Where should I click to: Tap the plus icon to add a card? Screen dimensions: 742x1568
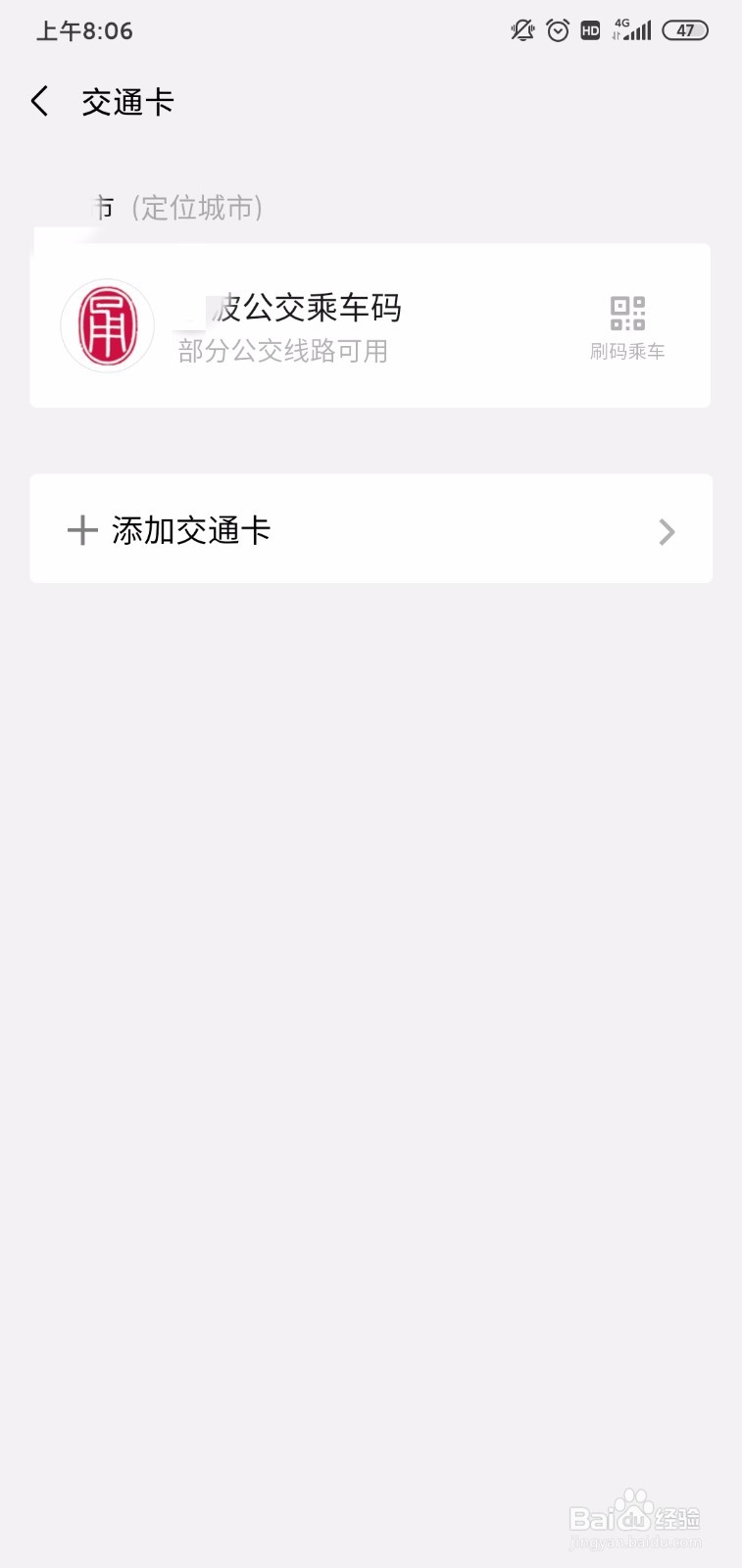[x=82, y=529]
